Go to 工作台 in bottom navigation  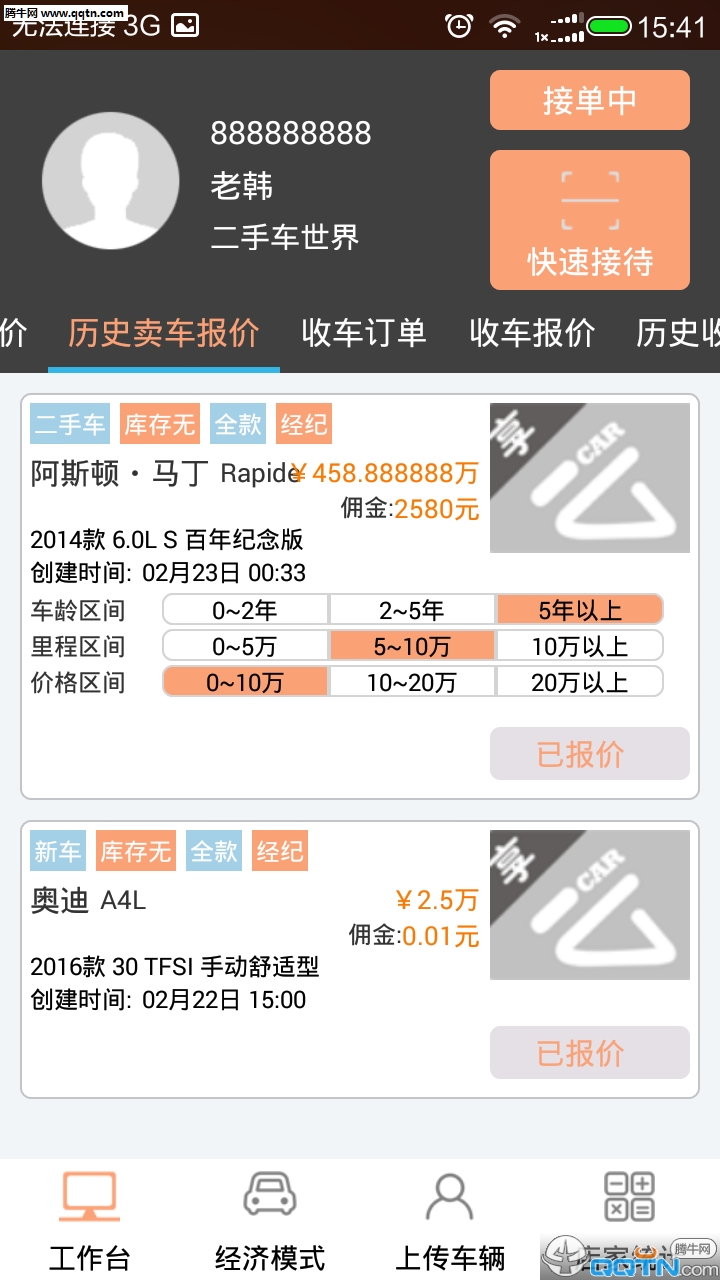[90, 1222]
